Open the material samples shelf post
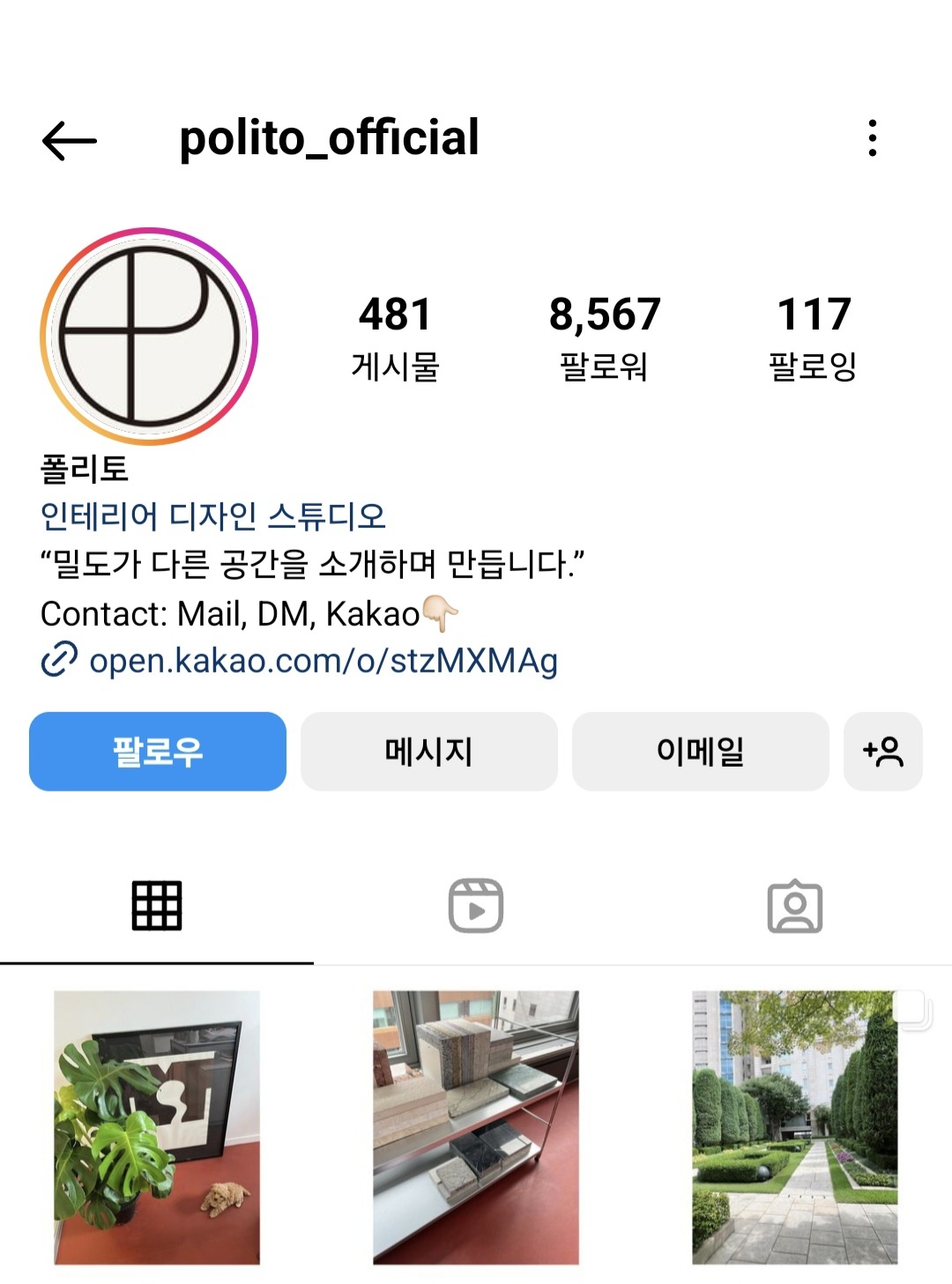The image size is (952, 1284). (x=476, y=1127)
